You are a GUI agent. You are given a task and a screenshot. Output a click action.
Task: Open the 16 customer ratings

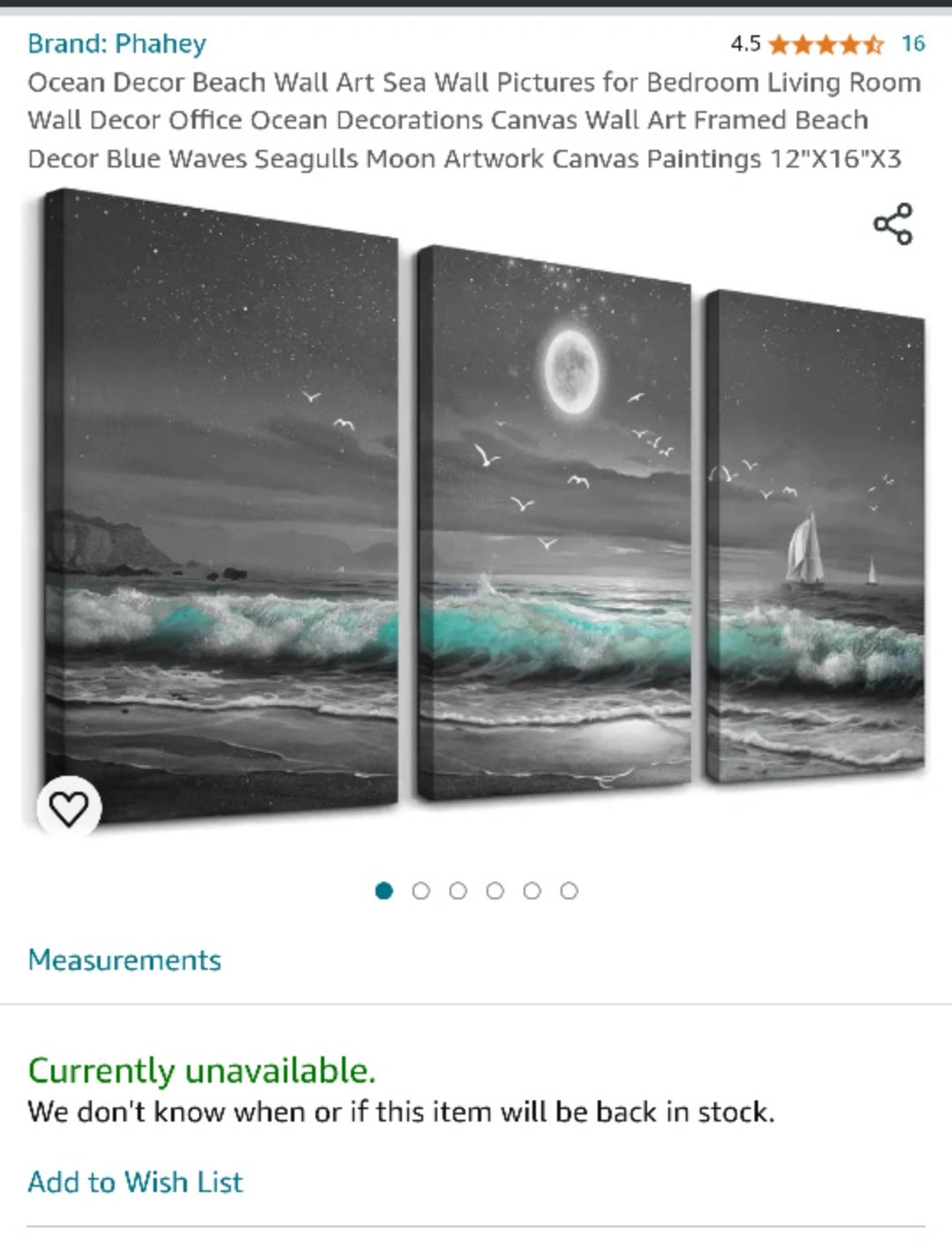(x=912, y=43)
